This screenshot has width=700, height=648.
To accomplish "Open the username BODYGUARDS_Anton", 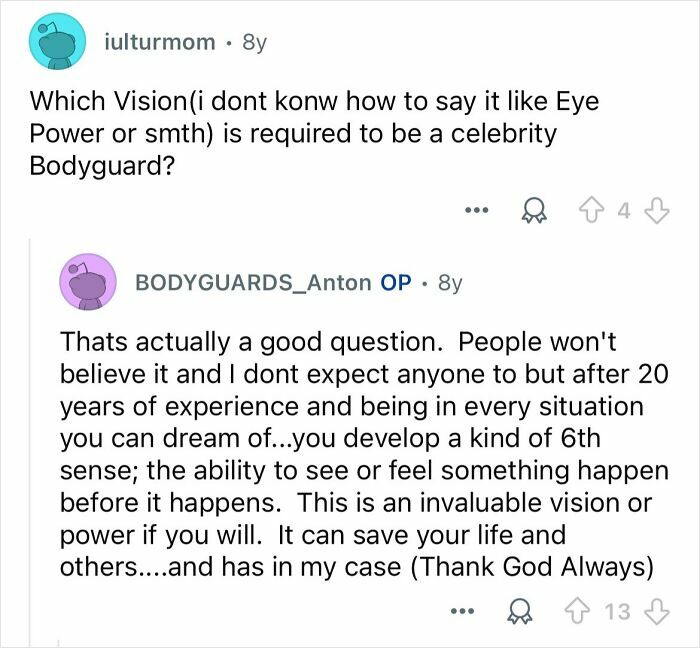I will tap(253, 282).
